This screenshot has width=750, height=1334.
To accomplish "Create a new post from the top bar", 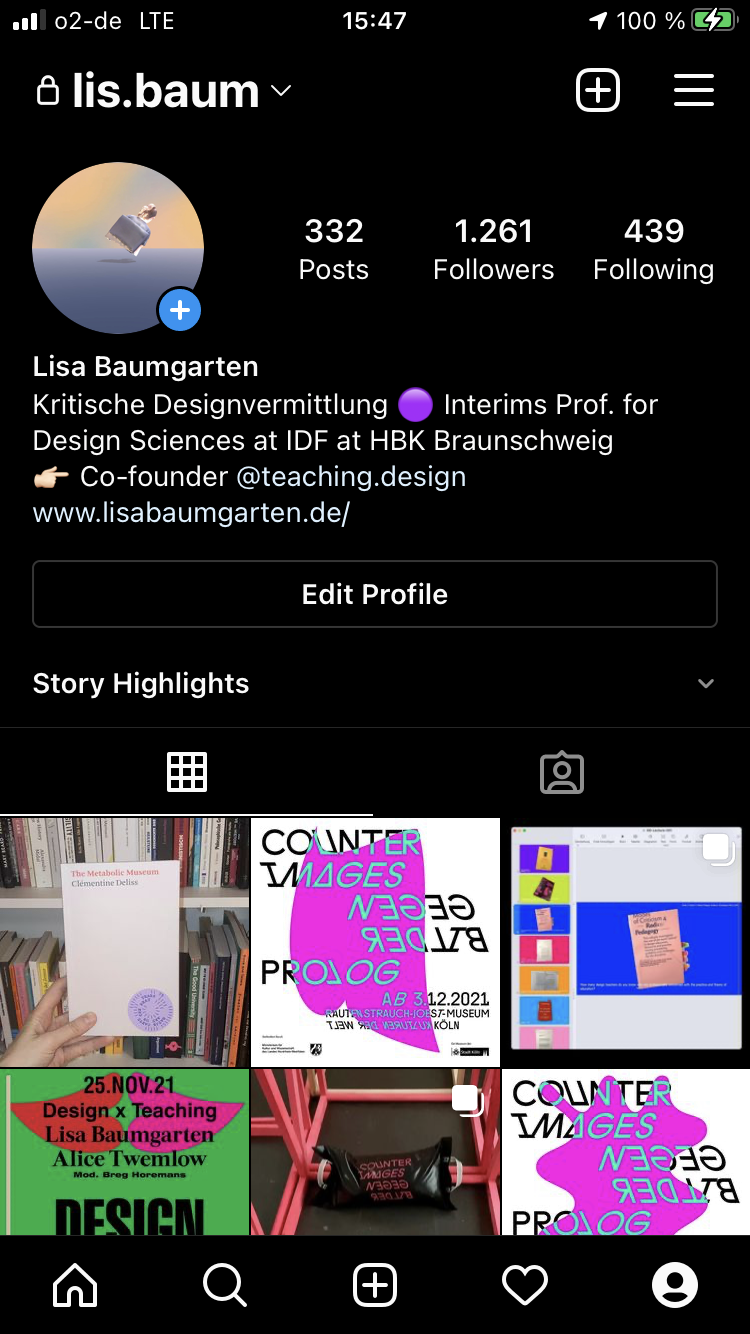I will tap(598, 91).
